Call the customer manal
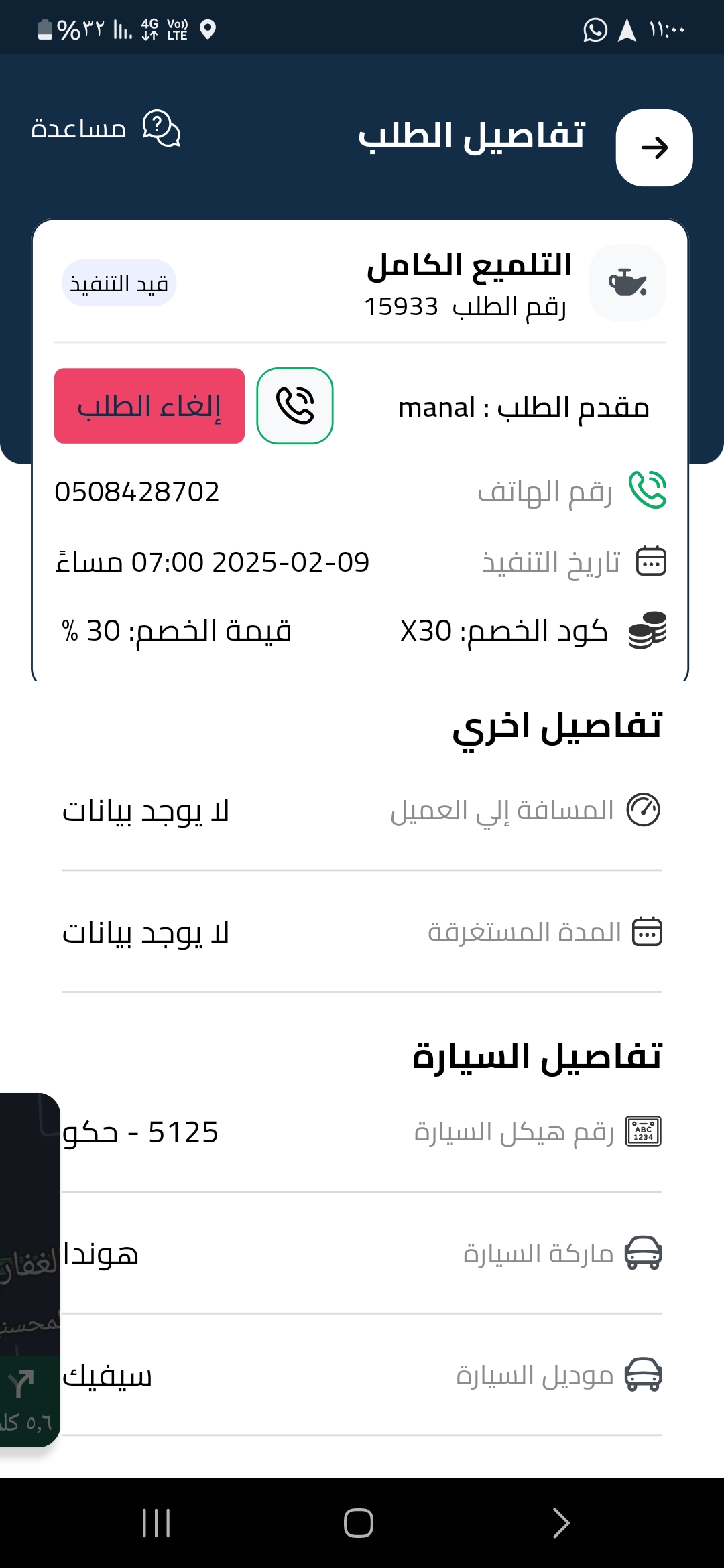The height and width of the screenshot is (1568, 724). pyautogui.click(x=295, y=405)
